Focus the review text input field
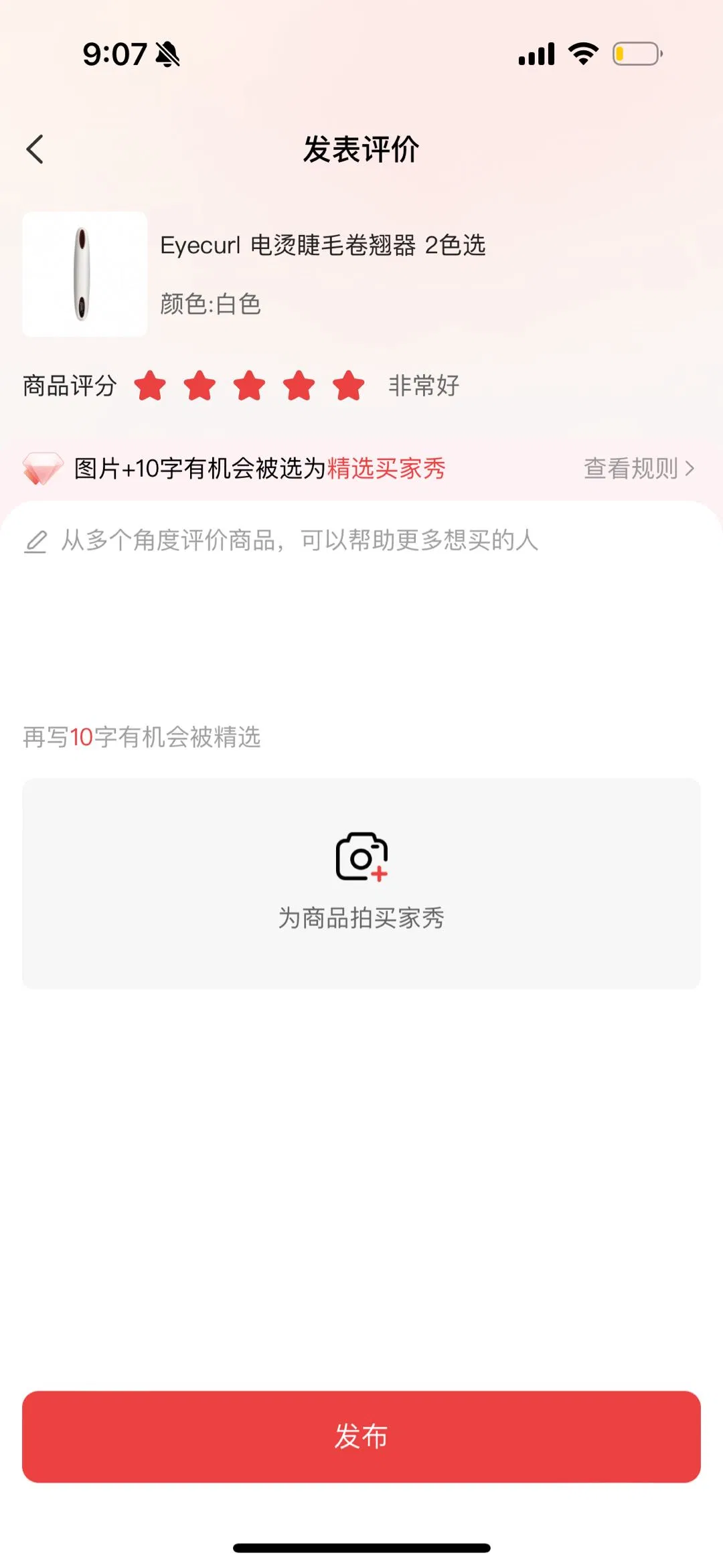Screen dimensions: 723x1568 click(x=361, y=603)
